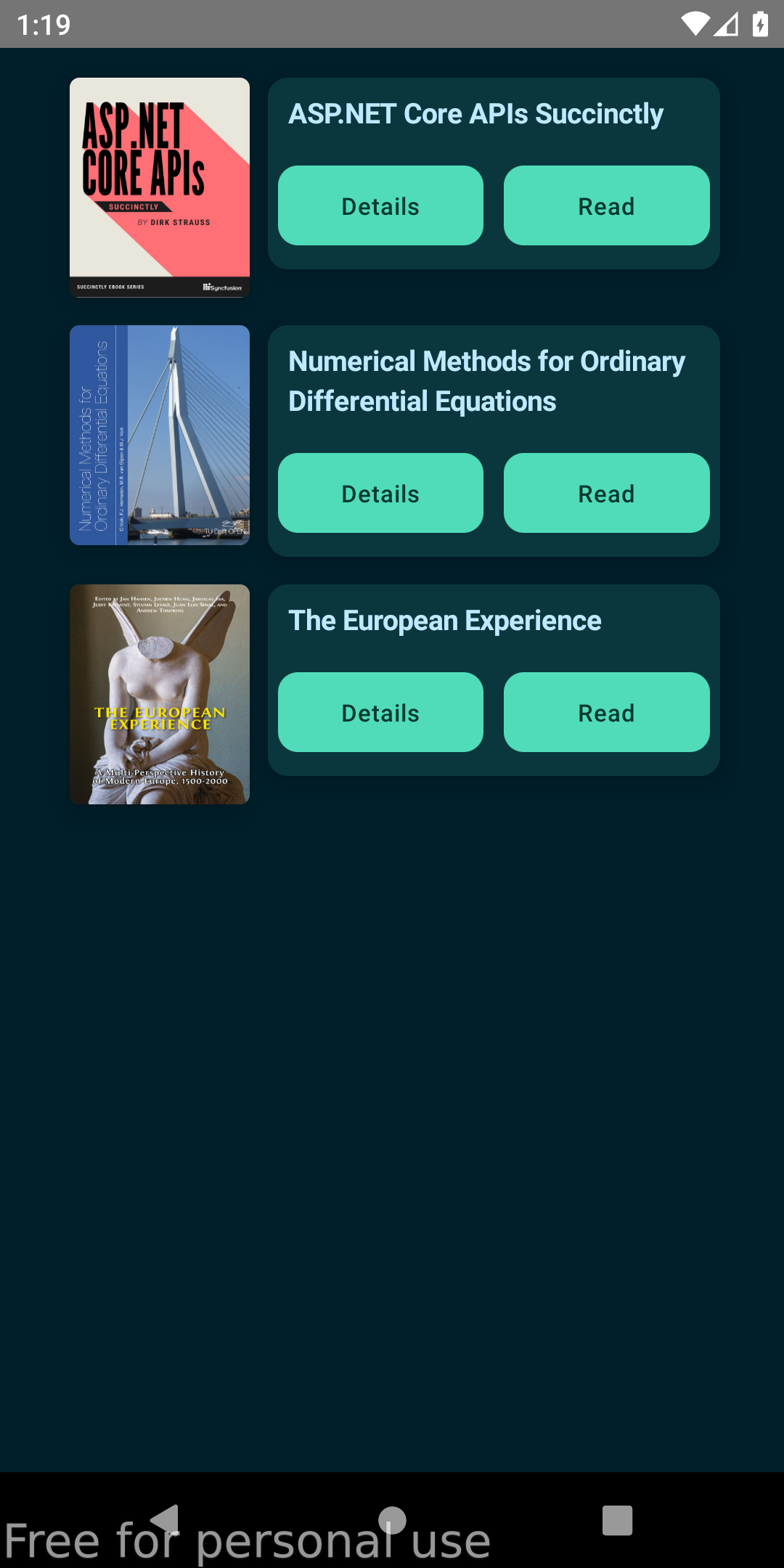Read Numerical Methods for Ordinary Differential Equations

(606, 494)
